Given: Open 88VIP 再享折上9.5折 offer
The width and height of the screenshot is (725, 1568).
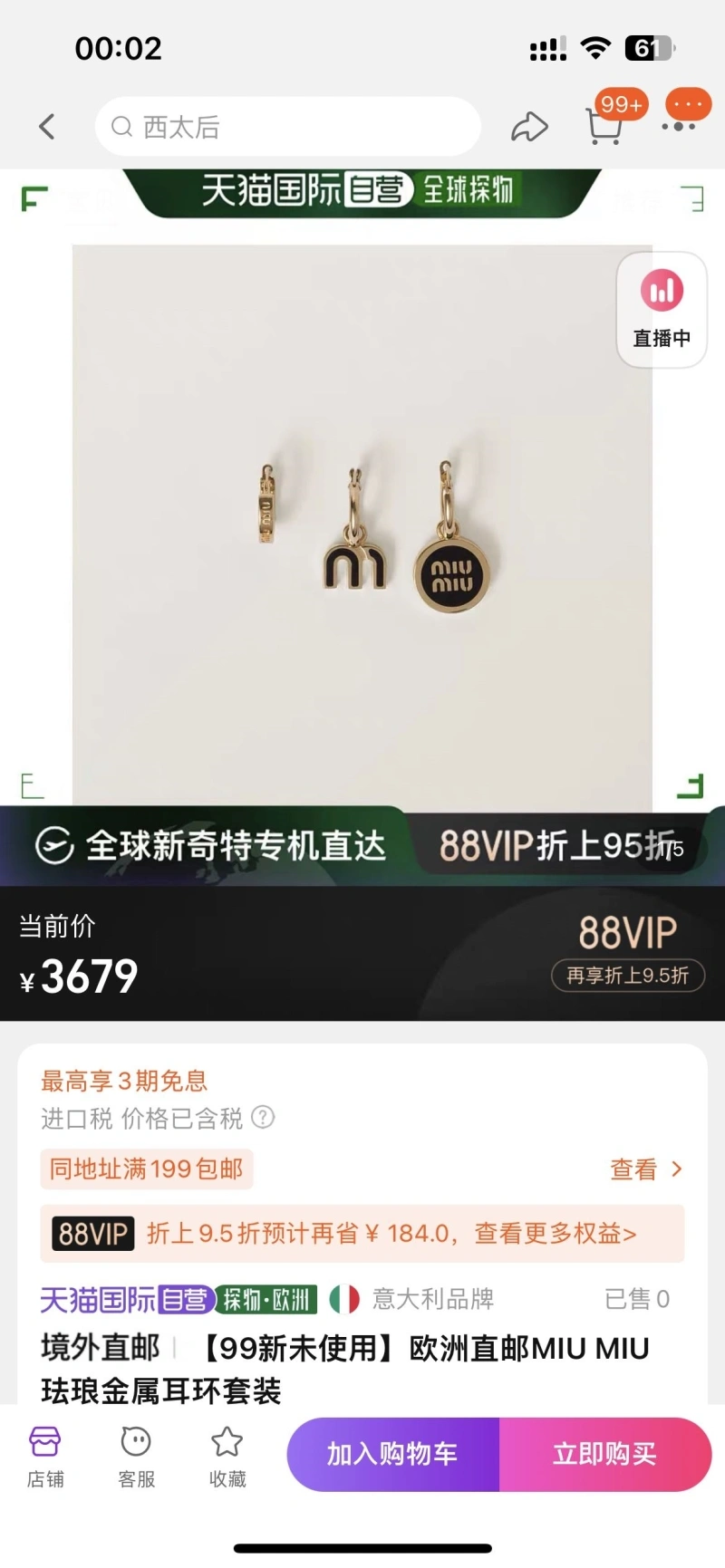Looking at the screenshot, I should [627, 975].
